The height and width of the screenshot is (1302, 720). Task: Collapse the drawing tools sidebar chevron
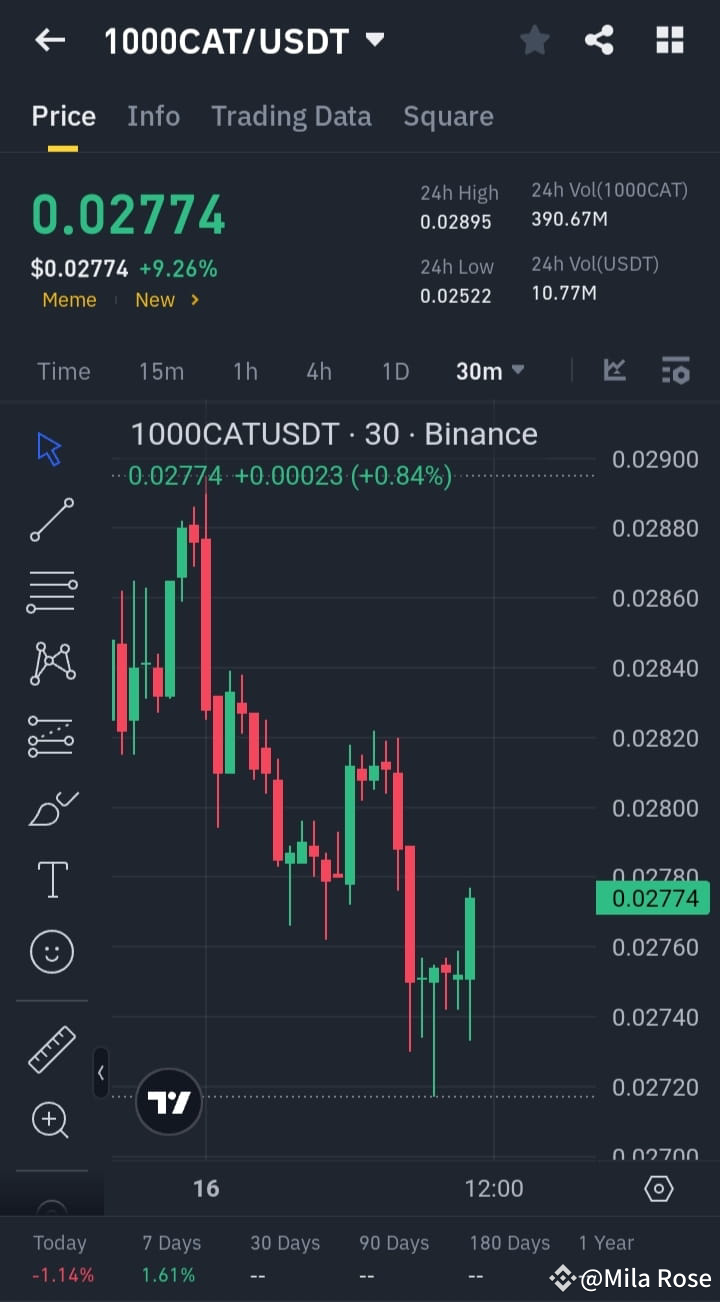[x=101, y=1073]
